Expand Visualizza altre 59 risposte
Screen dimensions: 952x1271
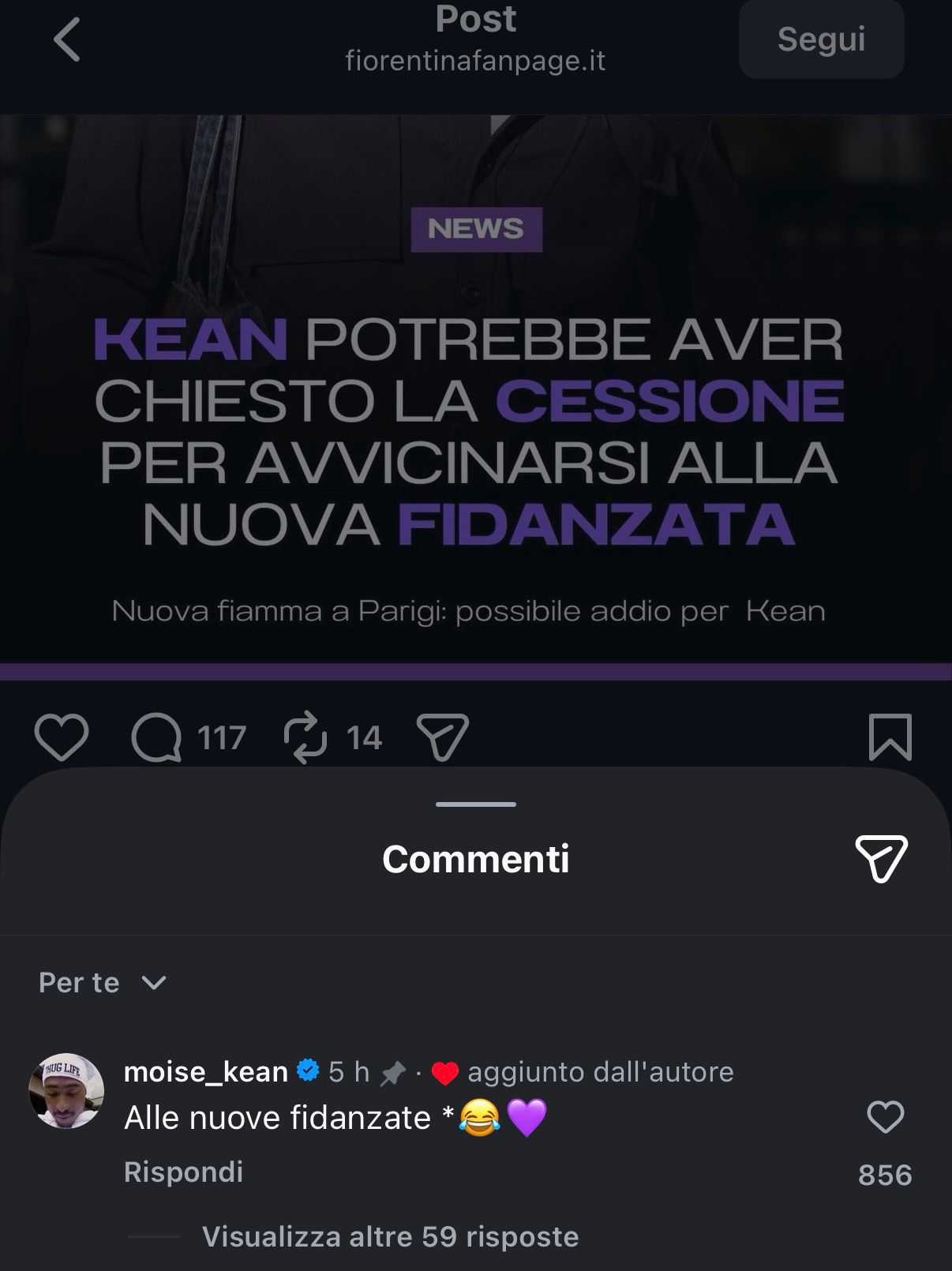click(x=390, y=1236)
